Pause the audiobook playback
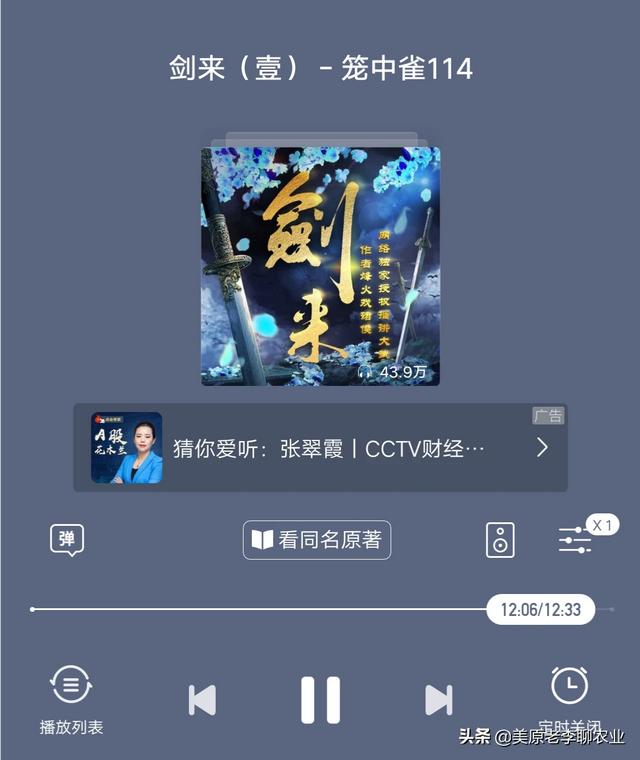The width and height of the screenshot is (640, 760). pyautogui.click(x=320, y=699)
